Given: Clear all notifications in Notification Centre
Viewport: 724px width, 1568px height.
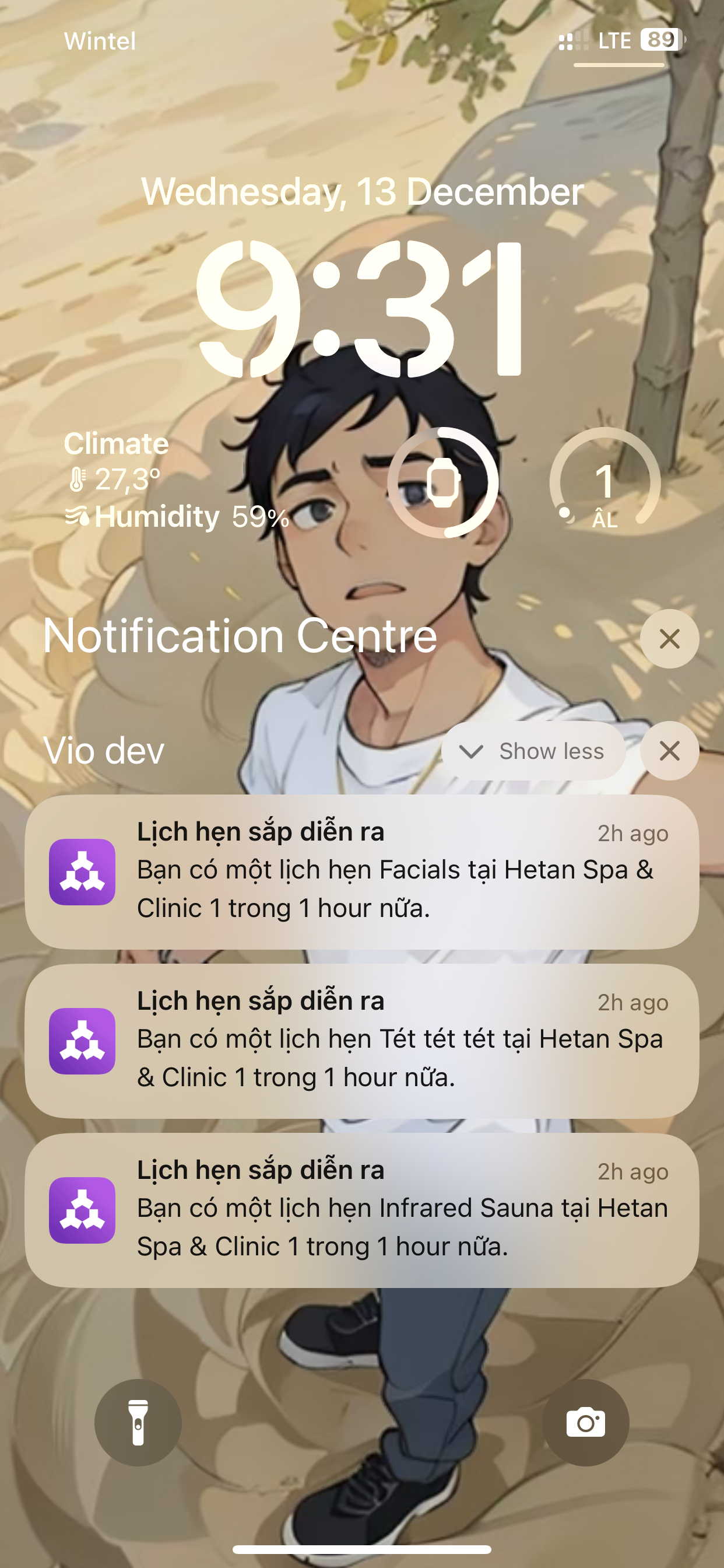Looking at the screenshot, I should point(669,639).
